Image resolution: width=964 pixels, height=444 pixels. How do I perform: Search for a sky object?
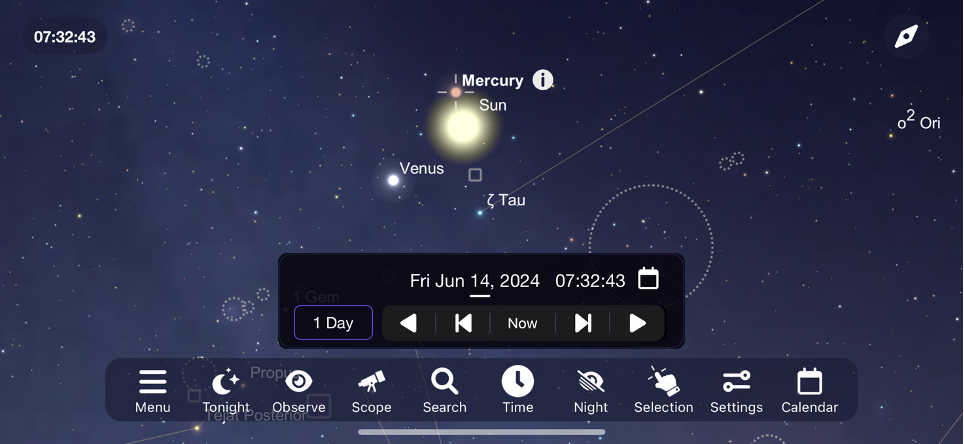(x=444, y=390)
